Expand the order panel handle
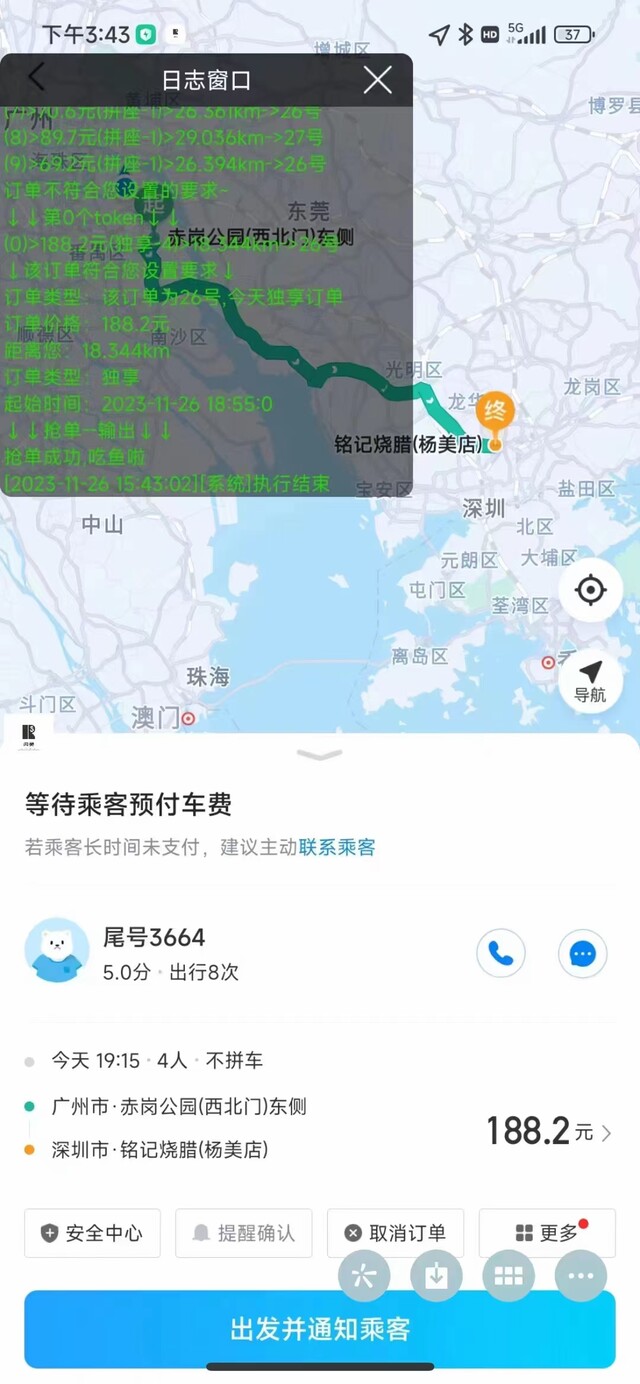Viewport: 640px width, 1384px height. 320,755
